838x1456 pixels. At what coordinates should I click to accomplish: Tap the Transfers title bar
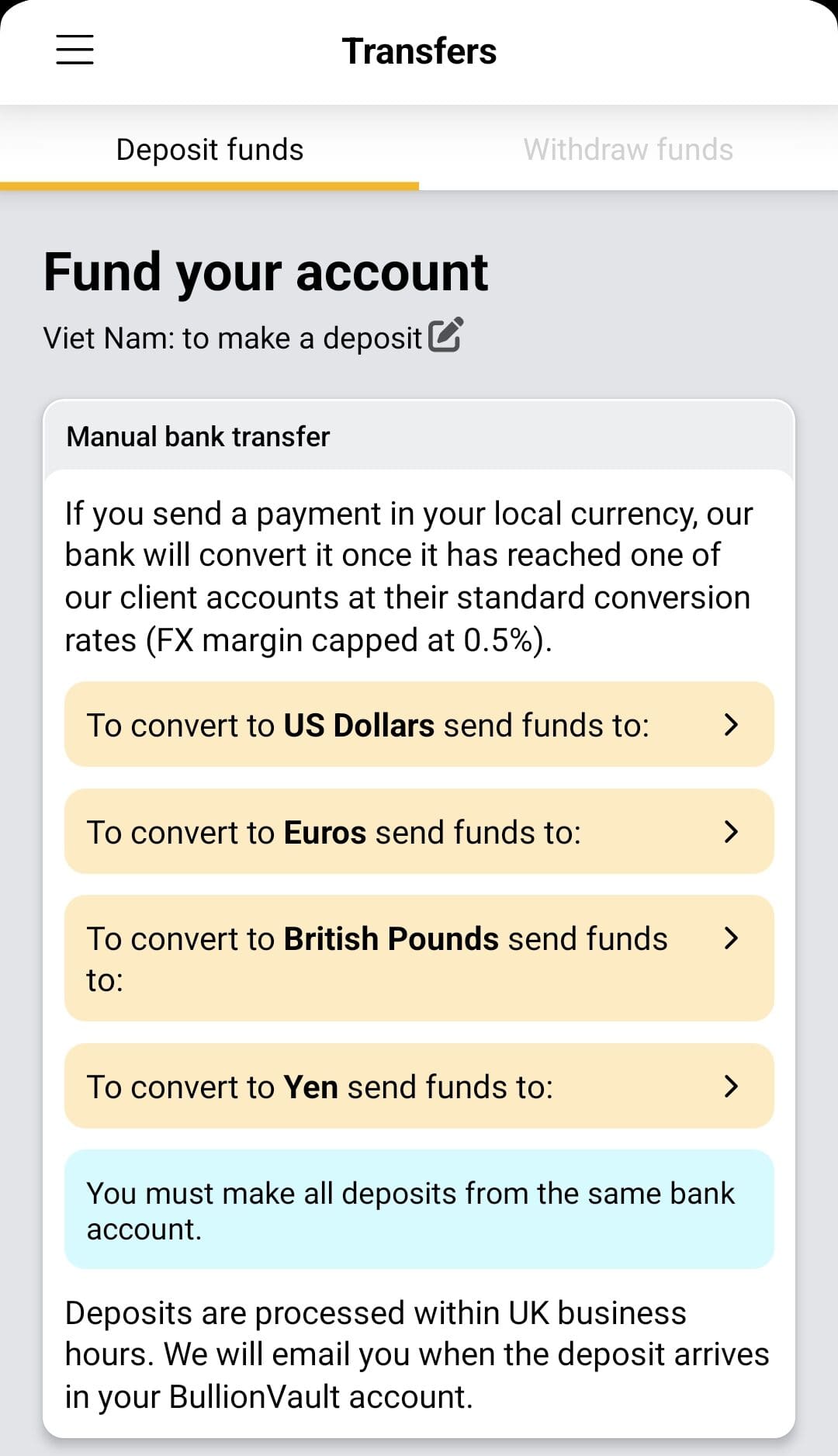click(419, 50)
